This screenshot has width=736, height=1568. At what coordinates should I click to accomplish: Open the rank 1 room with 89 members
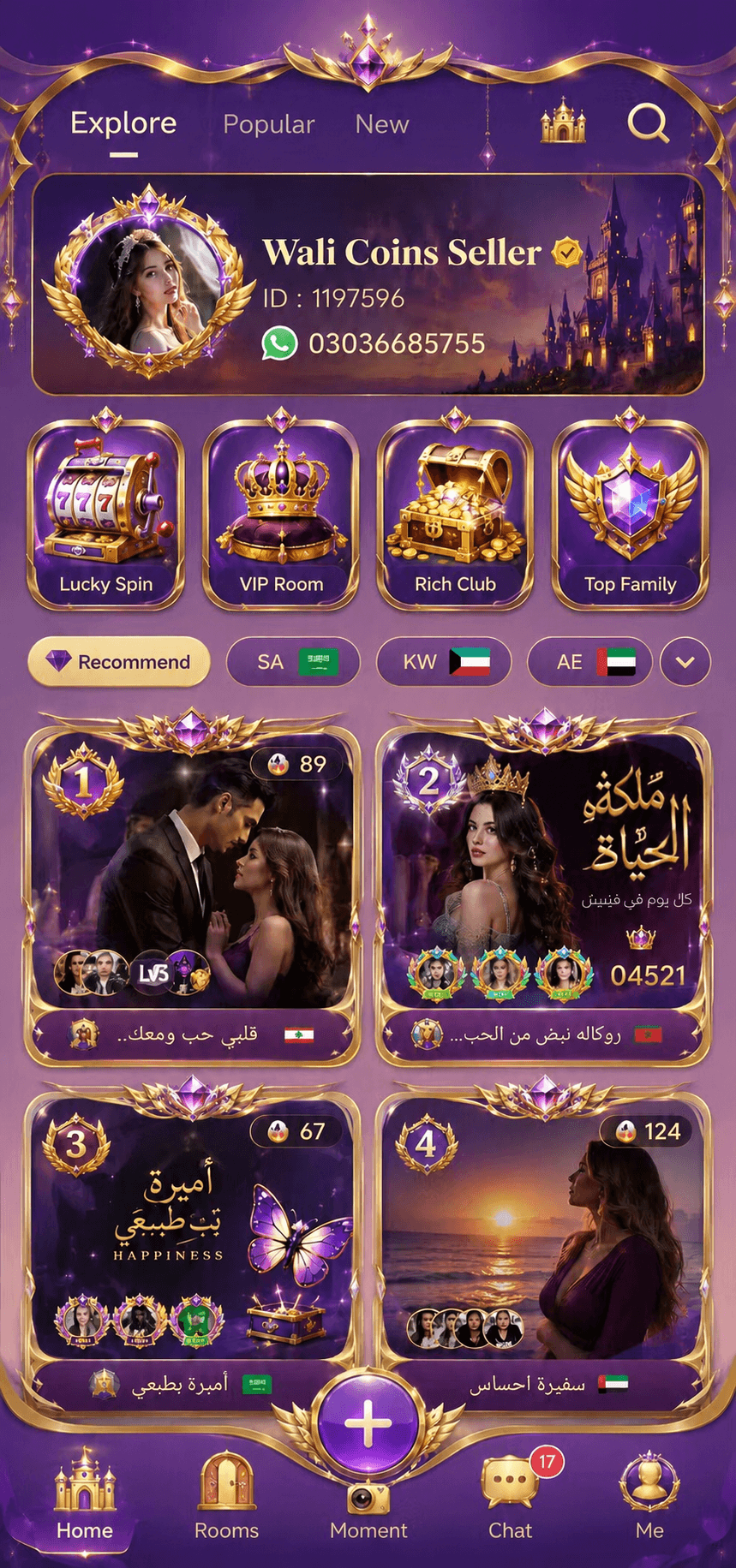[192, 891]
